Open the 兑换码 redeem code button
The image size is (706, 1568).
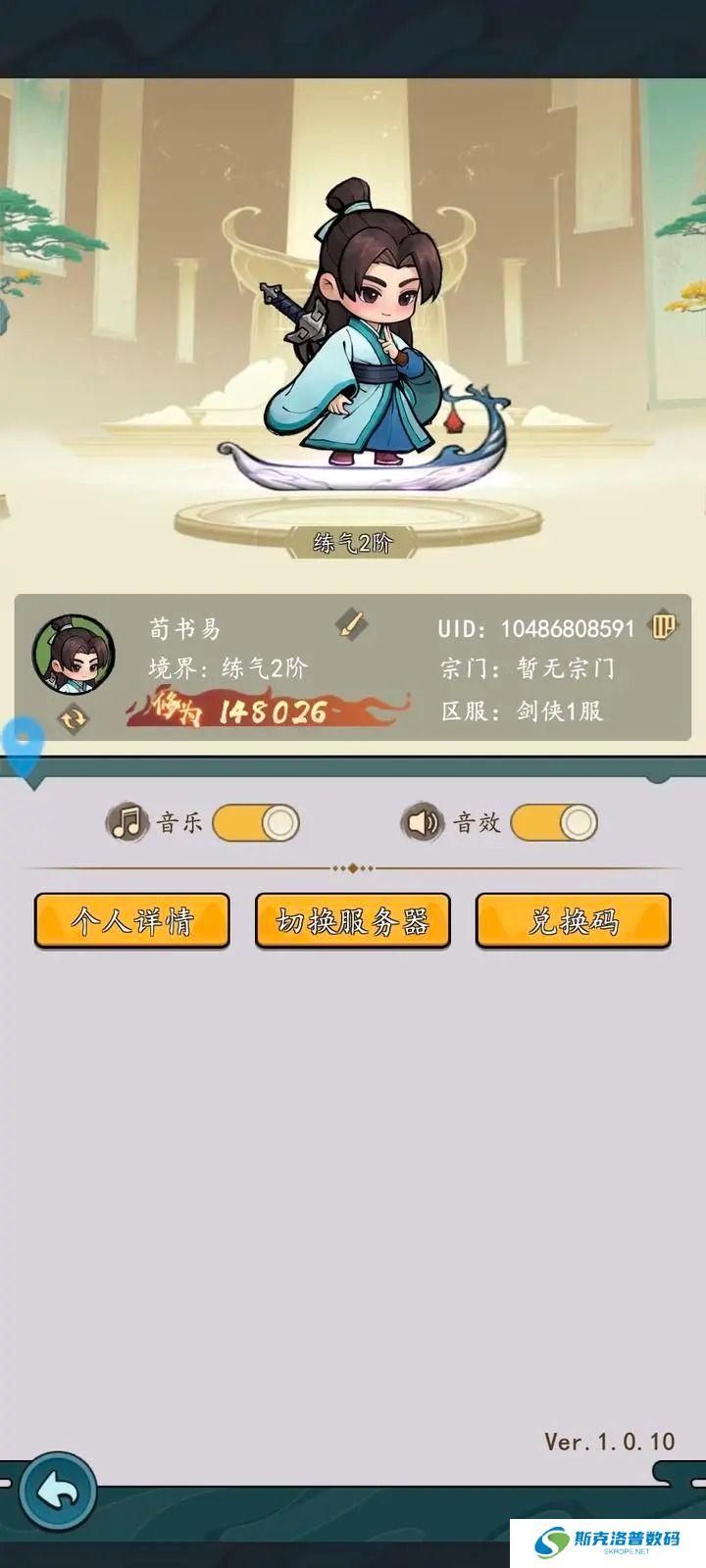click(574, 921)
